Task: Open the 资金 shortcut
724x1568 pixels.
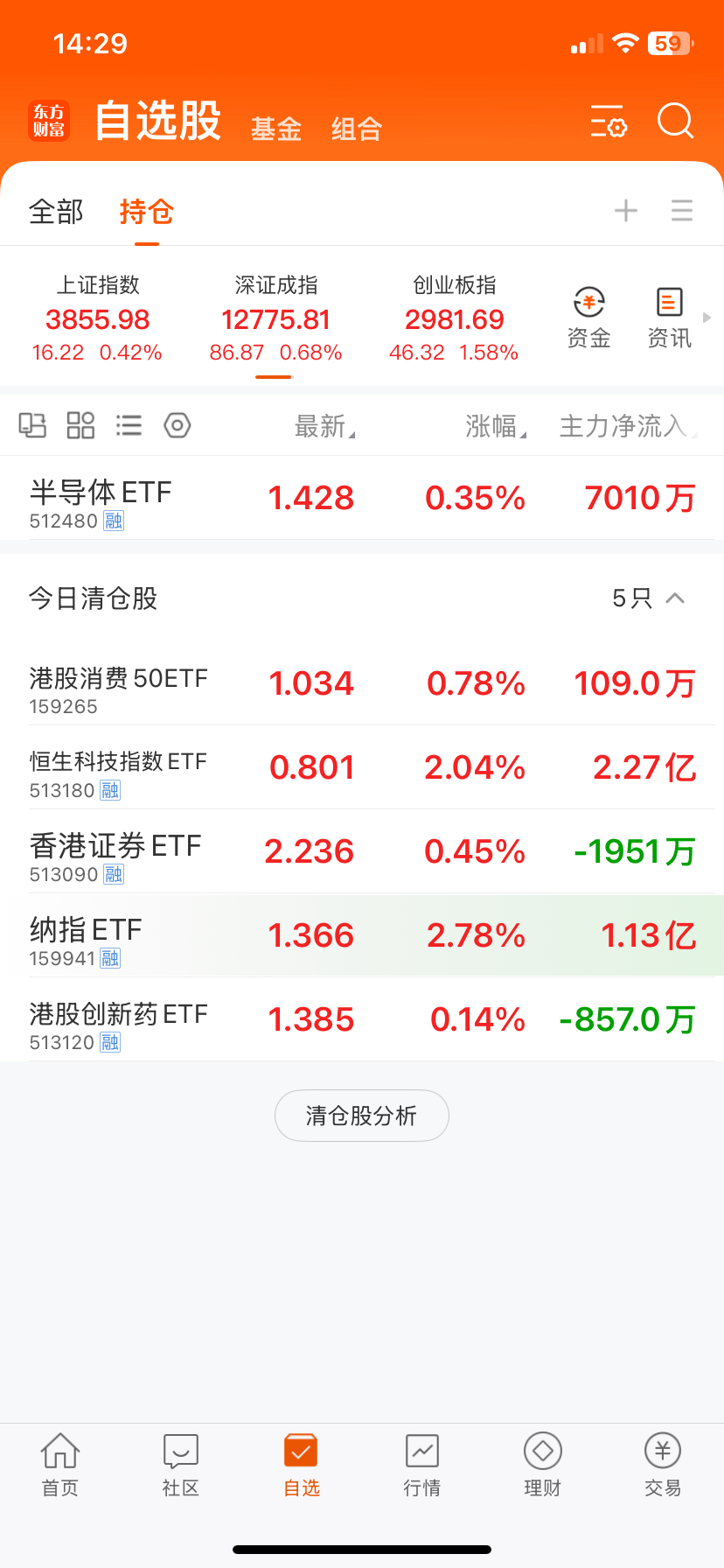Action: pyautogui.click(x=588, y=318)
